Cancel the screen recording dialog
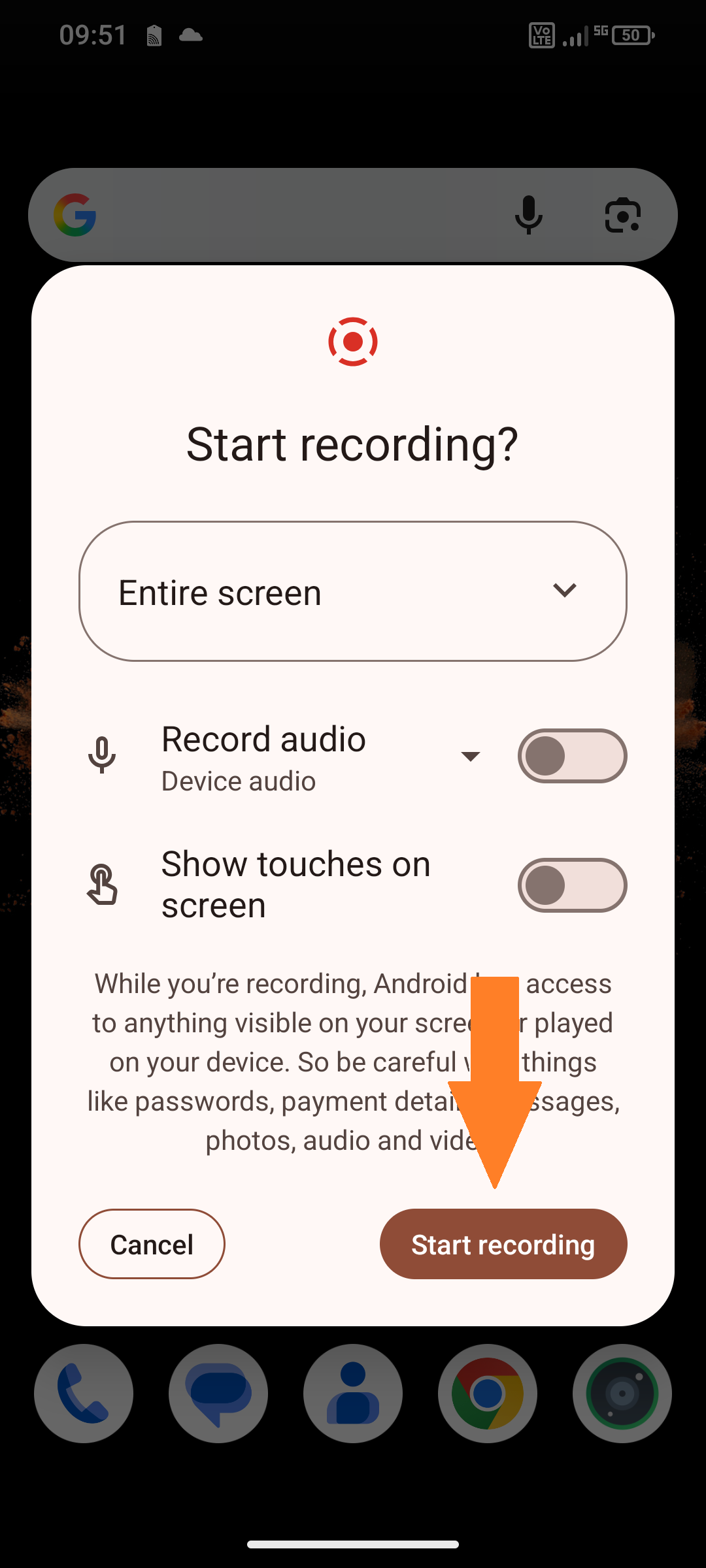Viewport: 706px width, 1568px height. (x=151, y=1244)
